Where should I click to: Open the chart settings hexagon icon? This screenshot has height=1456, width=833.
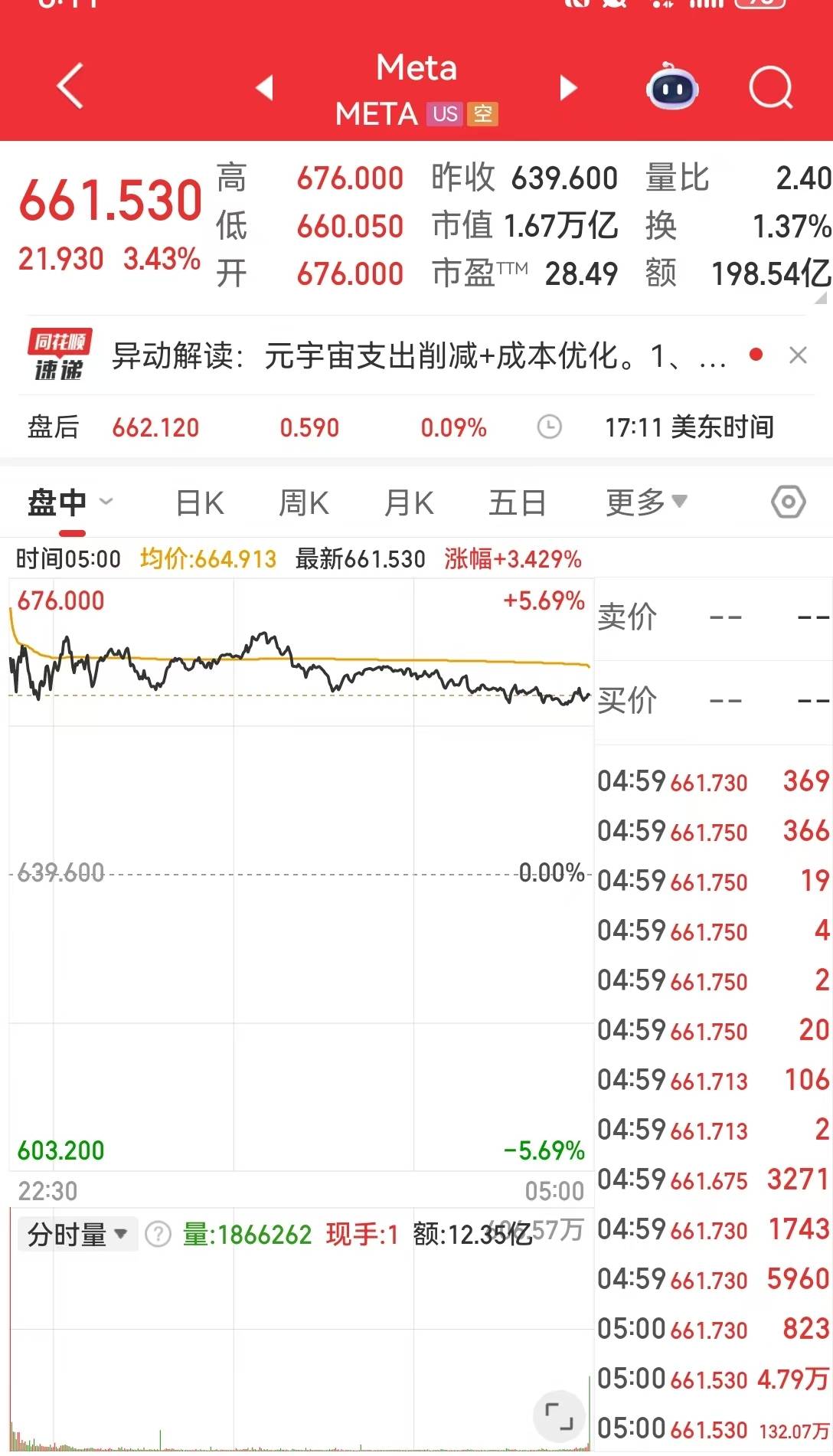pyautogui.click(x=788, y=502)
